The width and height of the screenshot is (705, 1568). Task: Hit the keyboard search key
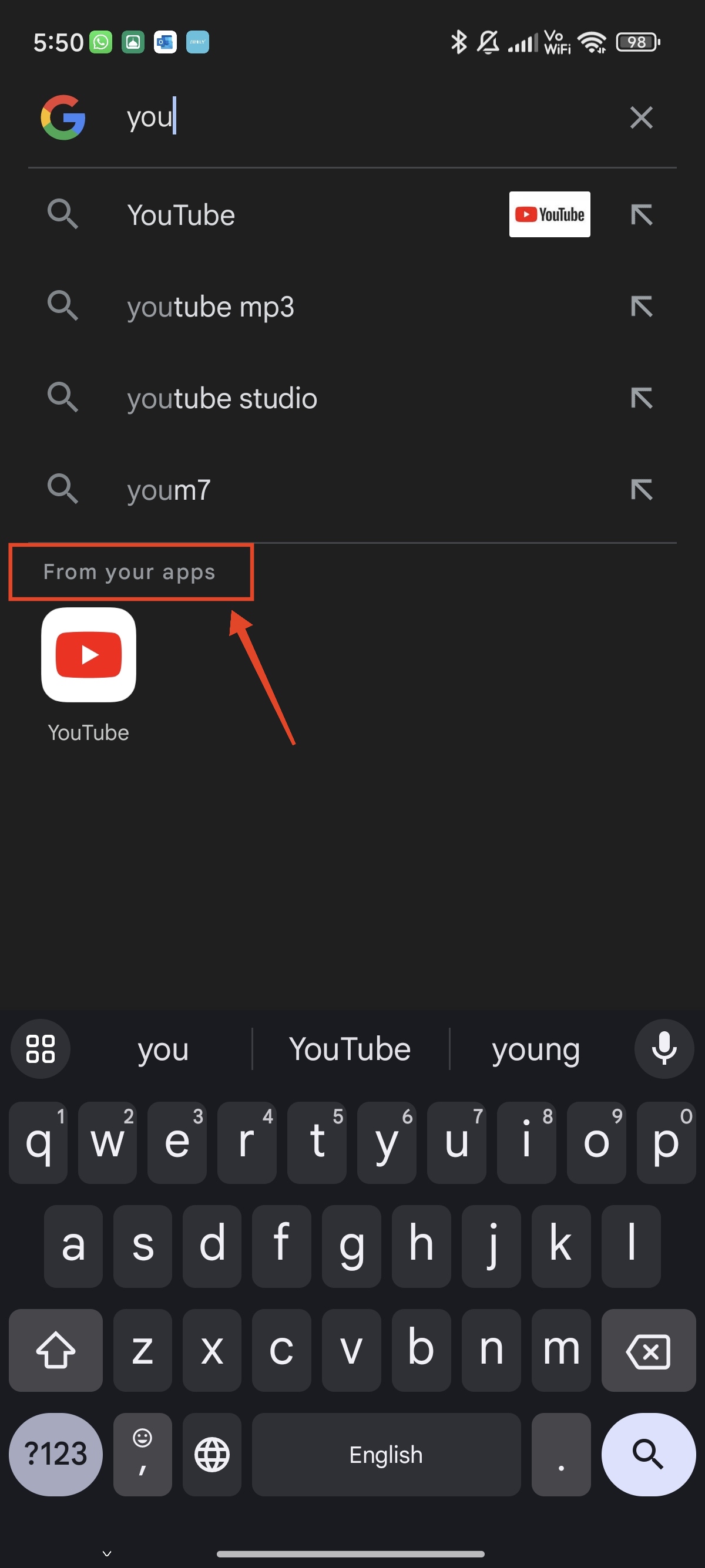[649, 1454]
